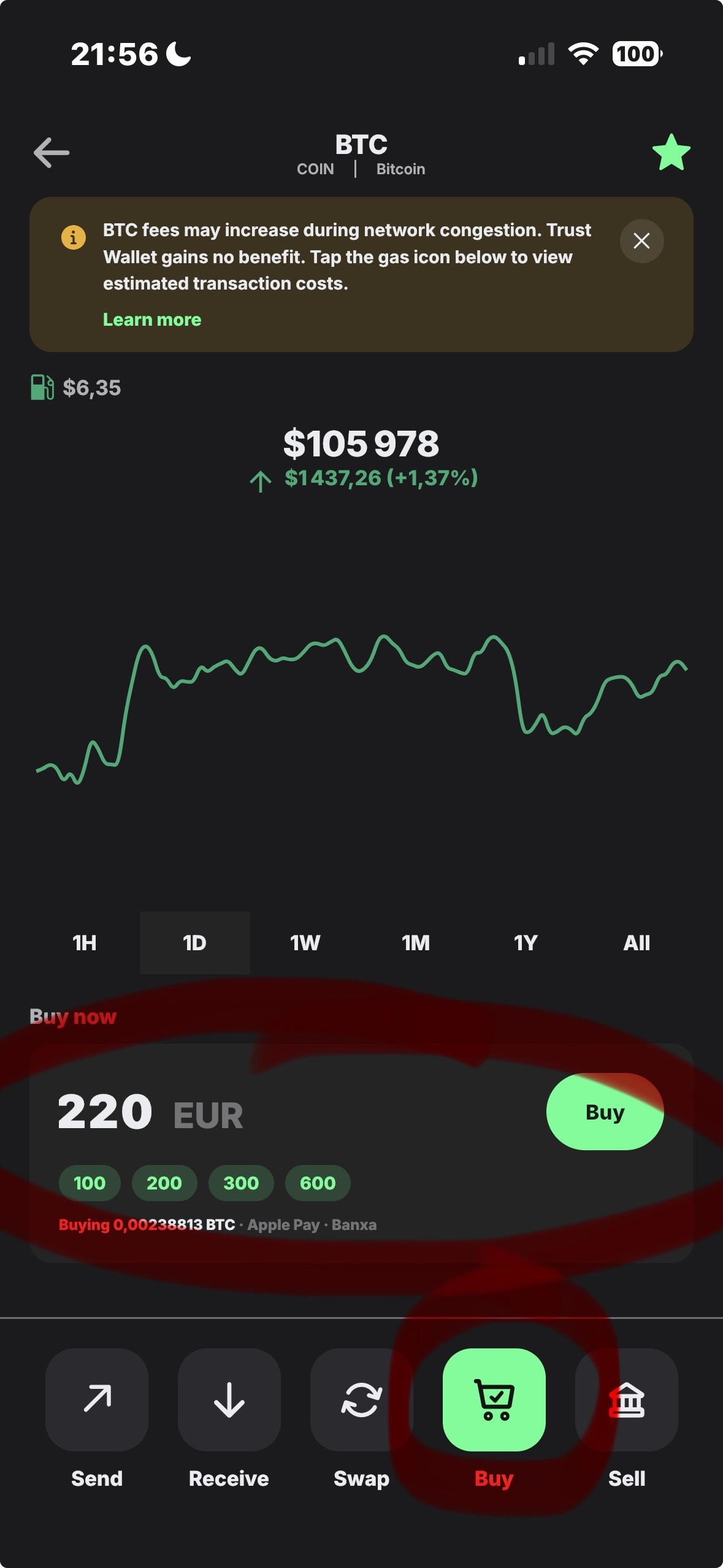Set the amount to 200
This screenshot has height=1568, width=723.
click(x=164, y=1183)
